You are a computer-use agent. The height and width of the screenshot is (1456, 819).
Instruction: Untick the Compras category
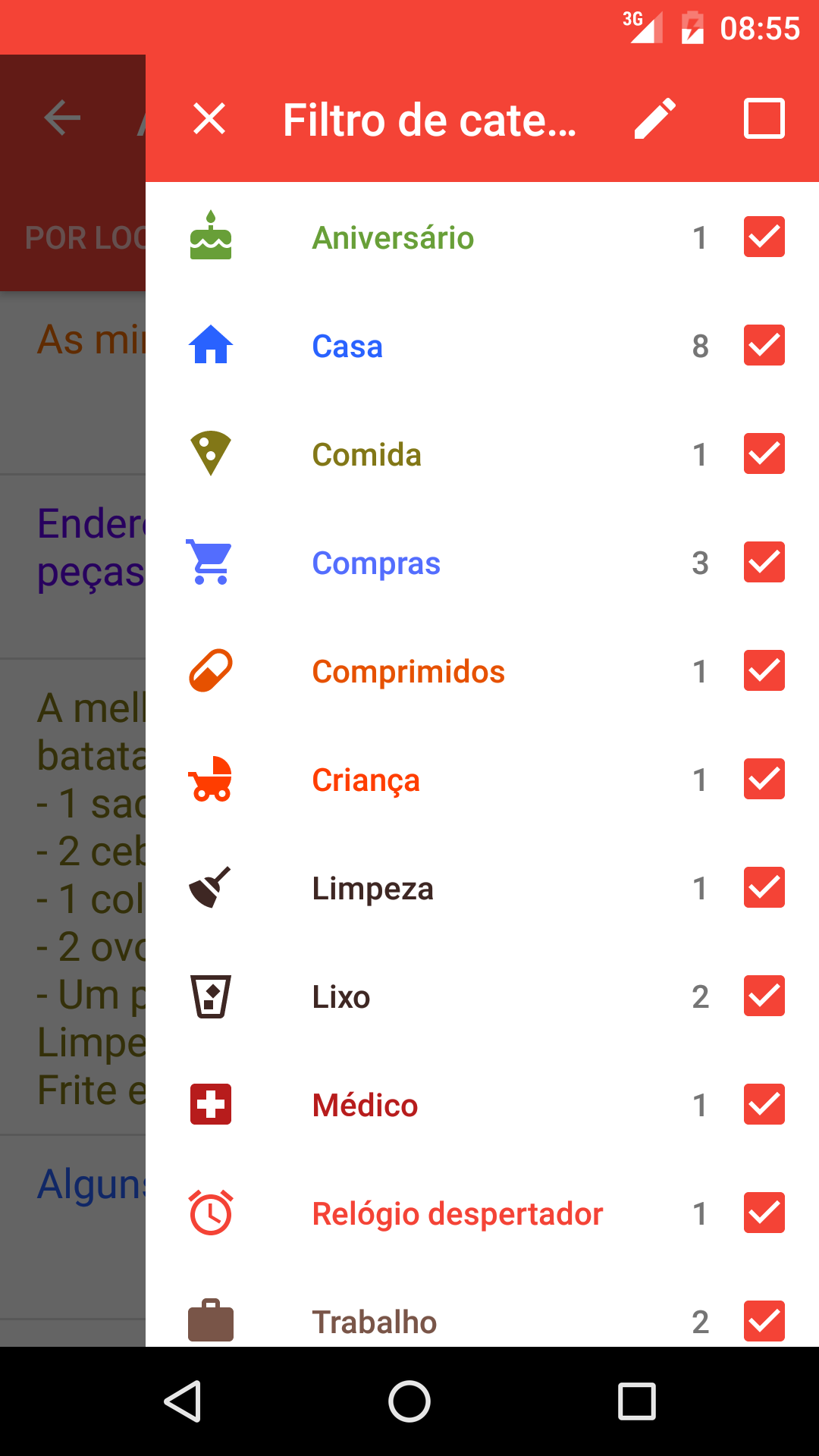(764, 563)
